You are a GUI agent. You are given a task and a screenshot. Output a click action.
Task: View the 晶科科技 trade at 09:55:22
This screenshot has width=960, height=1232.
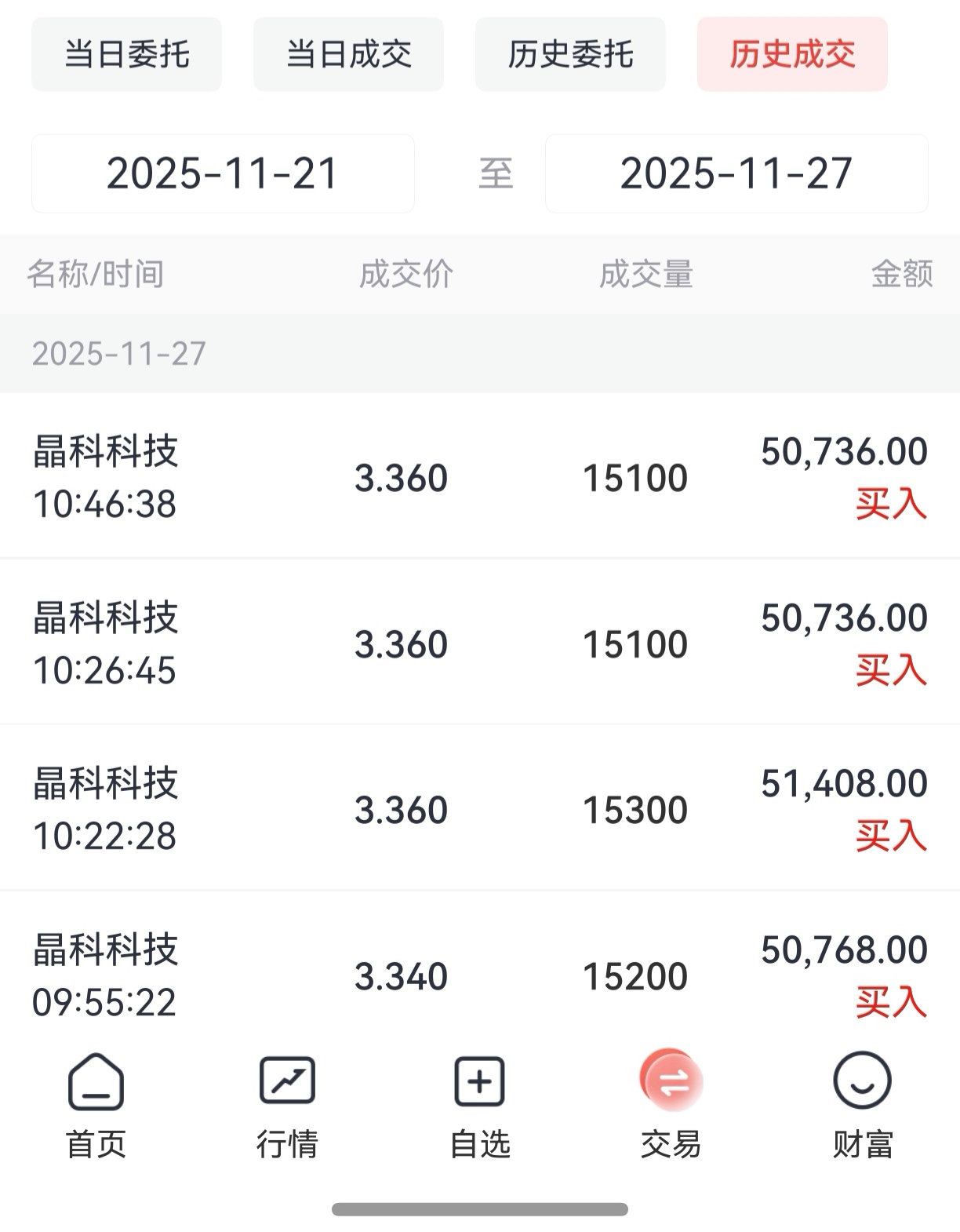point(479,975)
